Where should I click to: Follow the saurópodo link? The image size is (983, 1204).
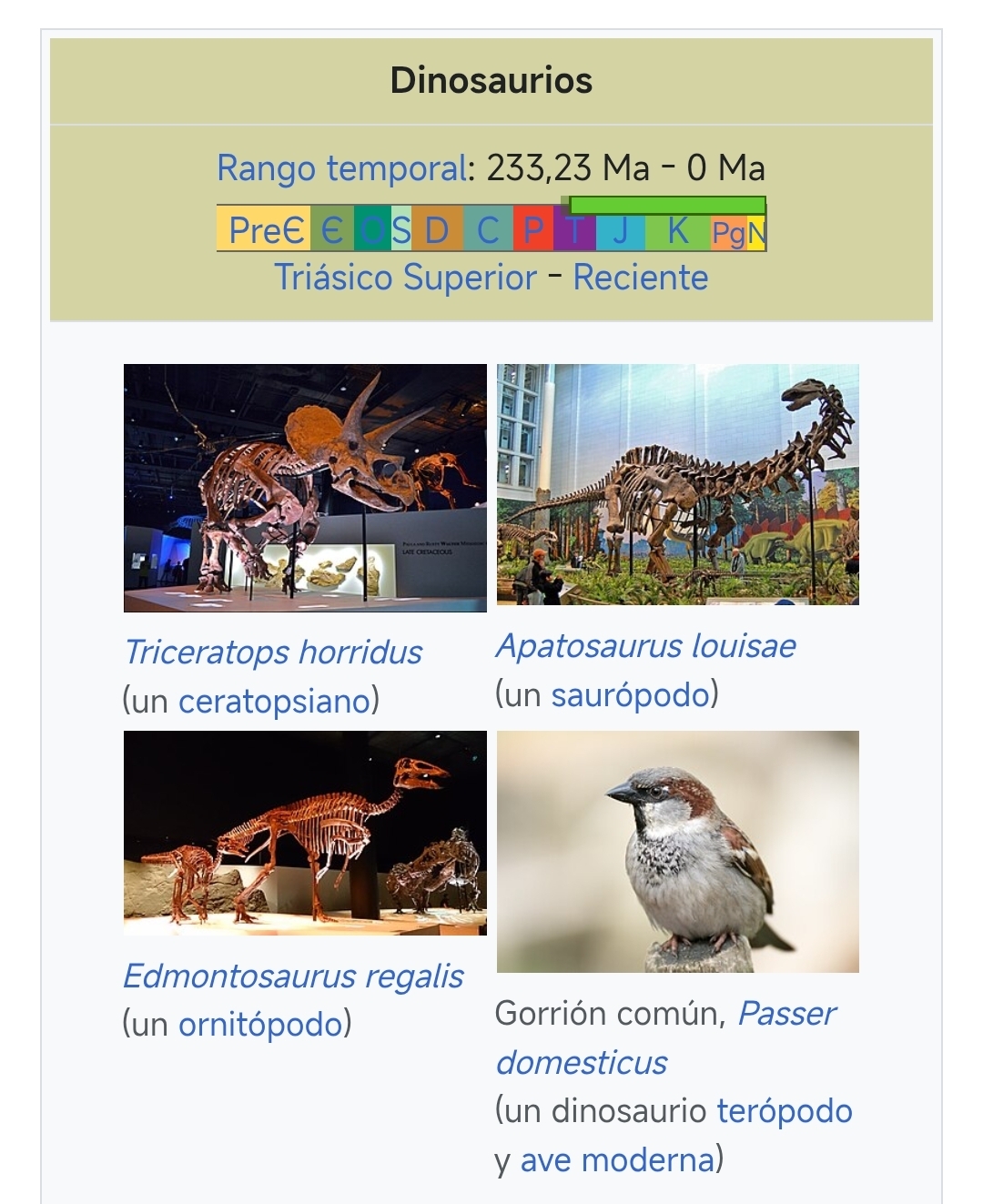pos(631,695)
